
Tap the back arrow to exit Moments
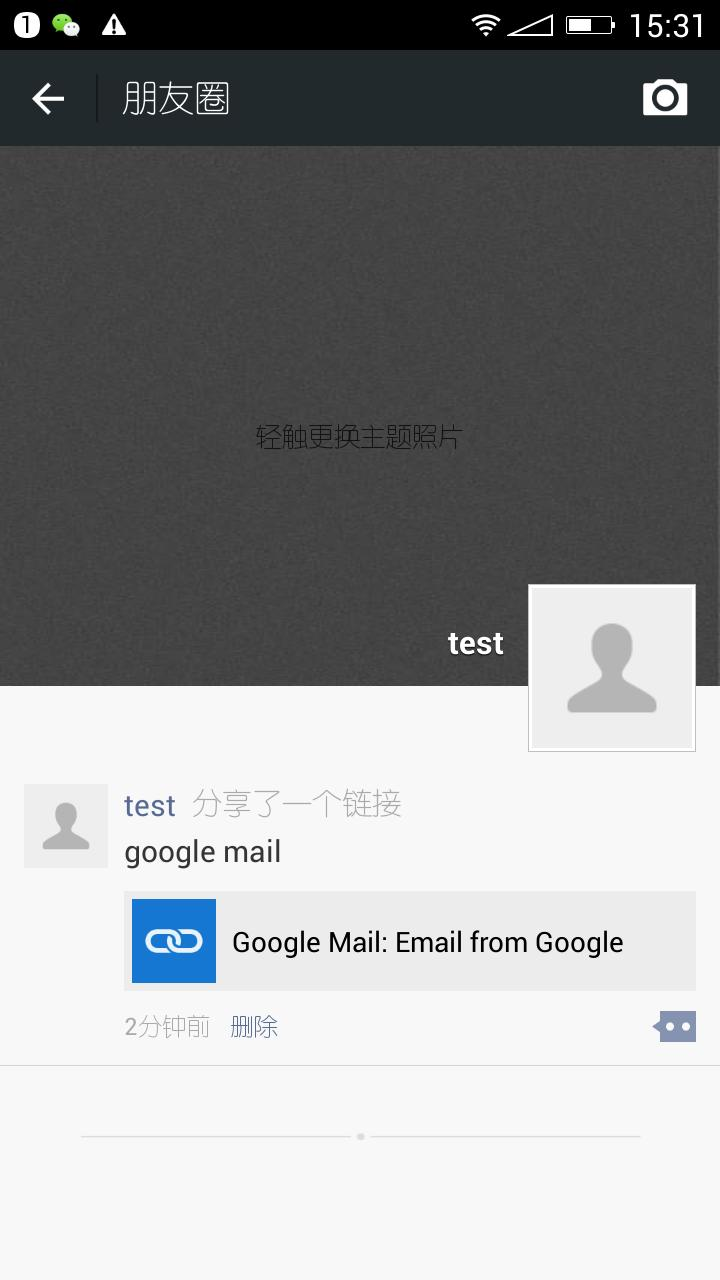click(x=47, y=97)
